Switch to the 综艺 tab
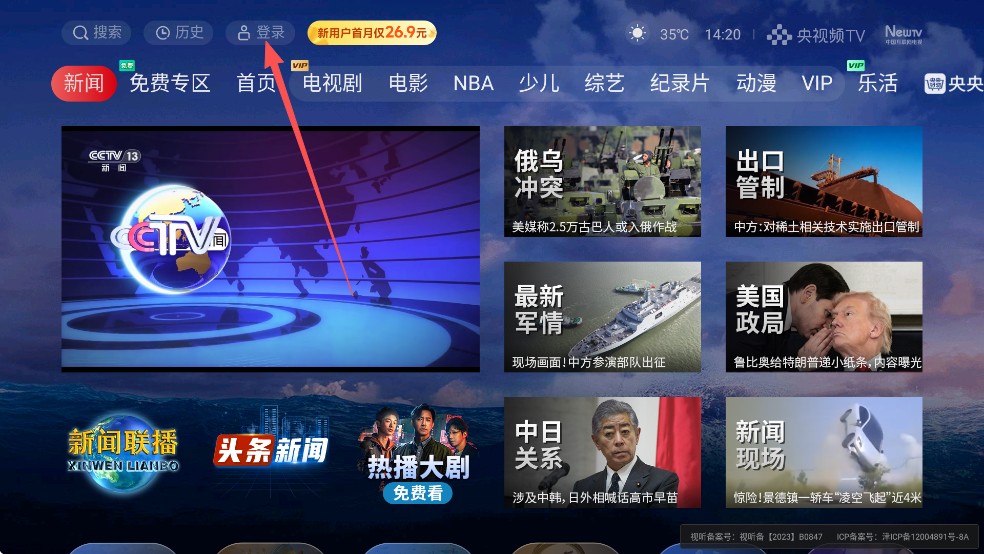Image resolution: width=984 pixels, height=554 pixels. click(x=604, y=84)
